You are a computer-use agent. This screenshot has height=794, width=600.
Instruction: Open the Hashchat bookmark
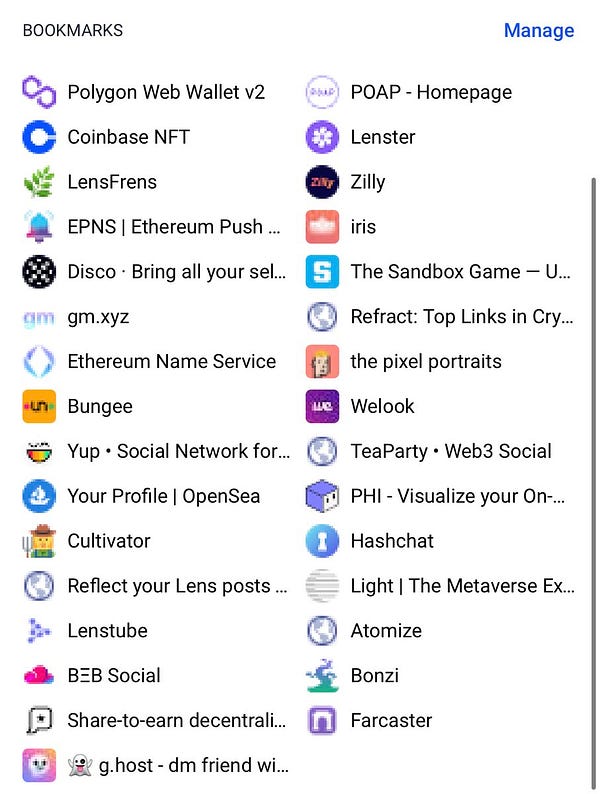click(x=391, y=541)
